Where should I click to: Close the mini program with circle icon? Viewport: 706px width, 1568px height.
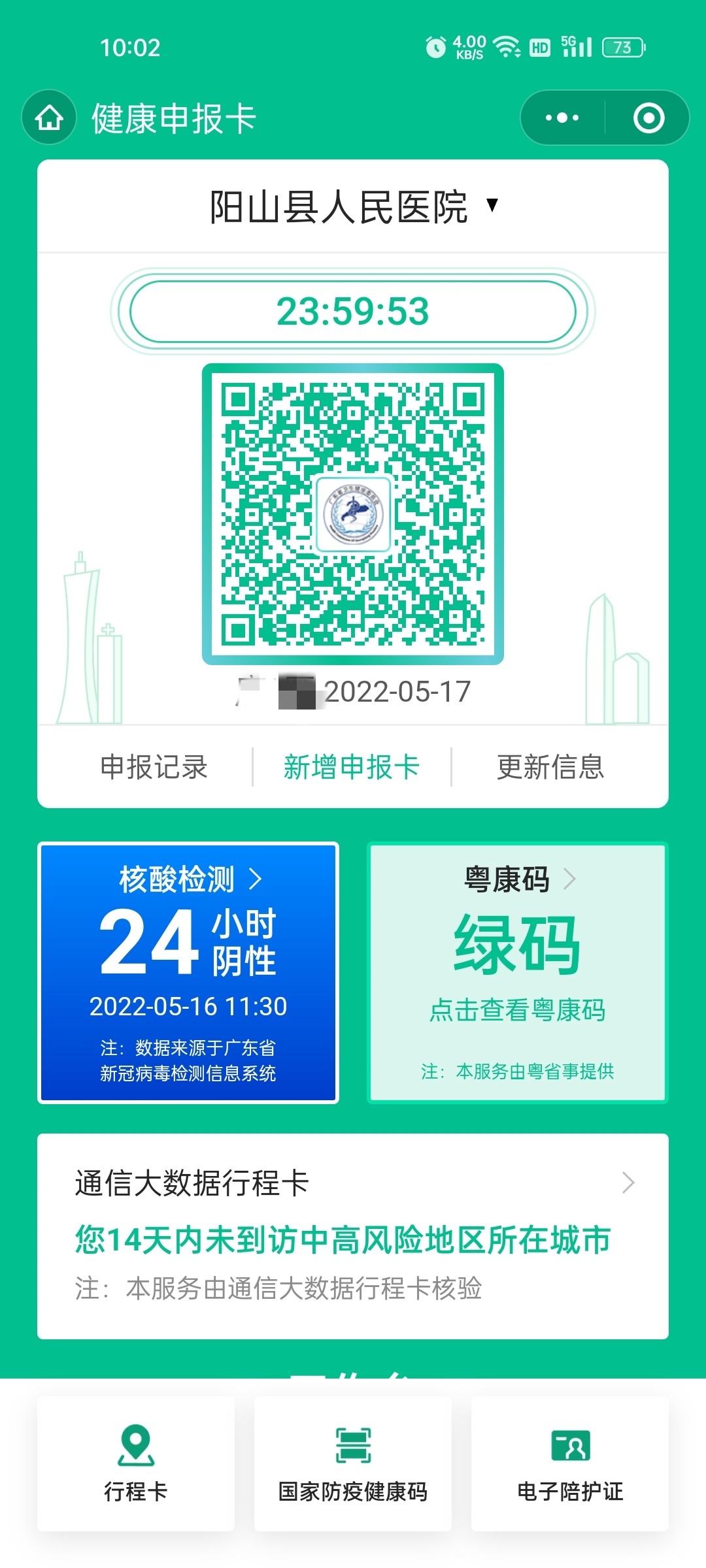pos(648,118)
